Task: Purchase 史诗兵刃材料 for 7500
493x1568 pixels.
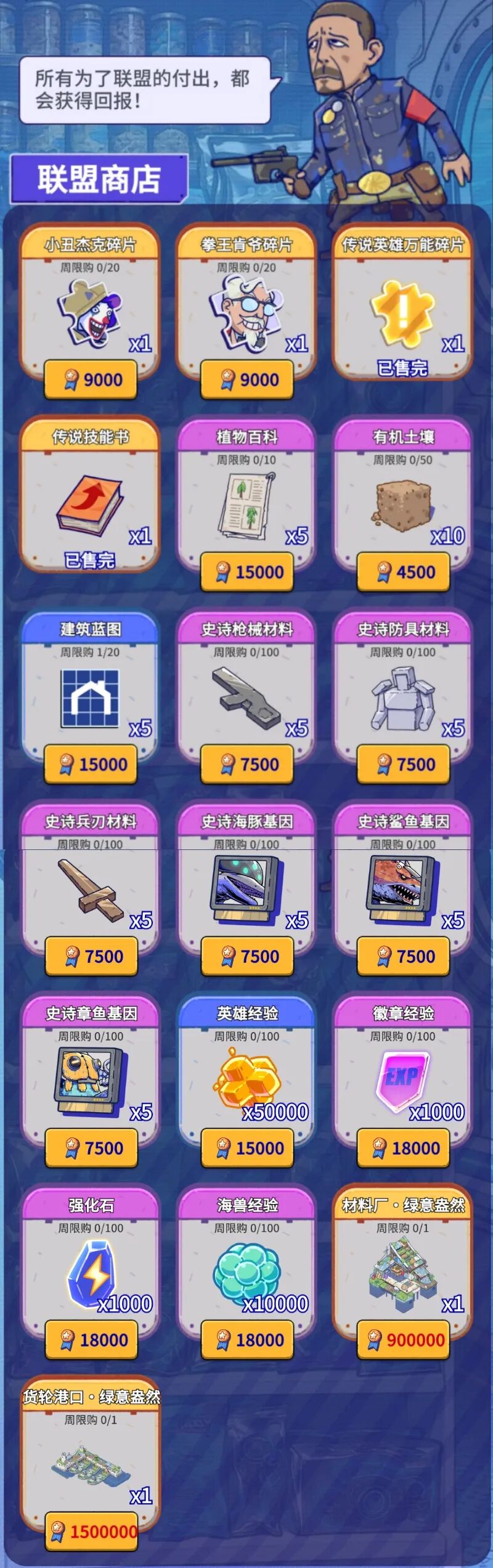Action: pyautogui.click(x=91, y=956)
